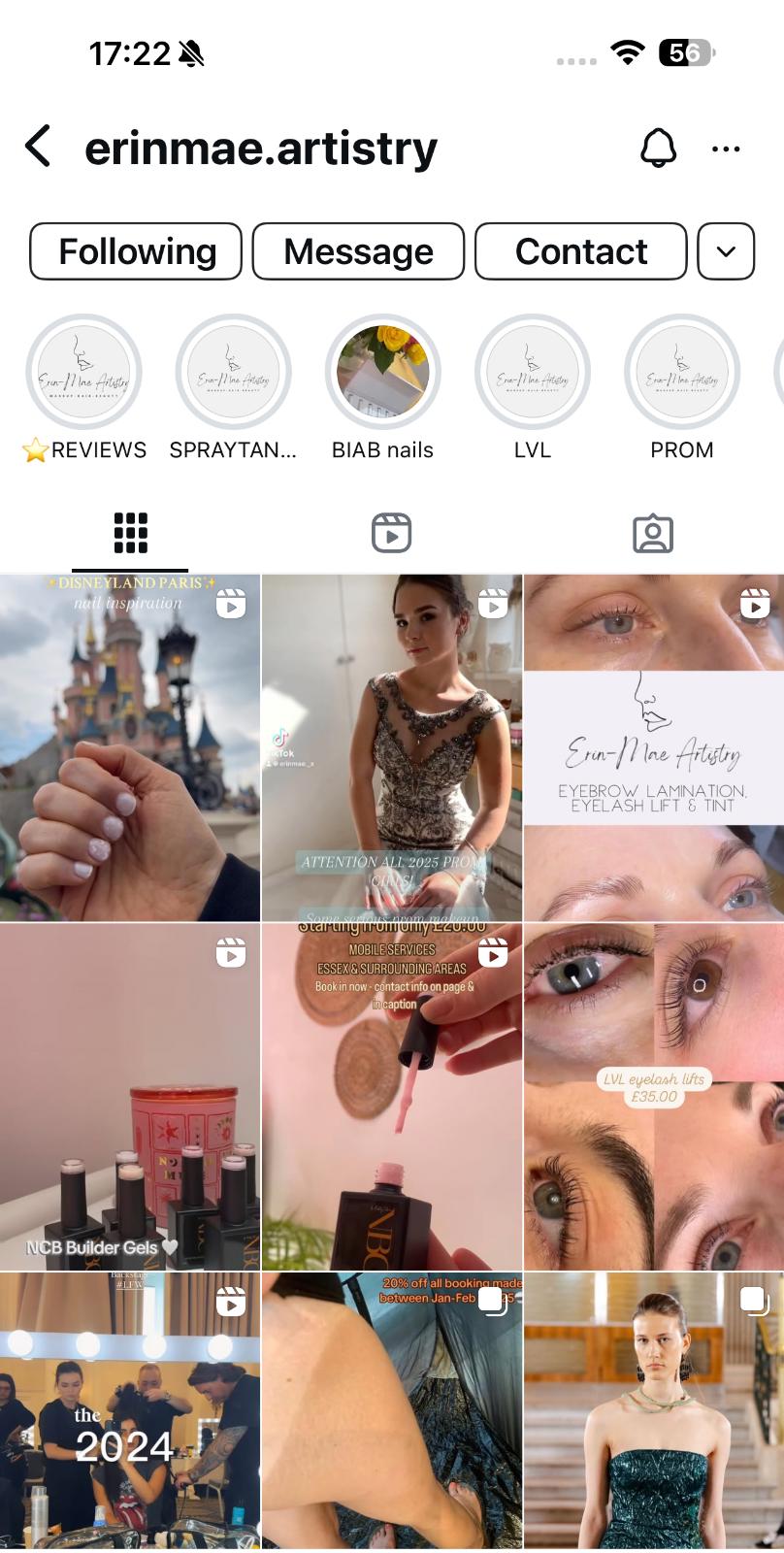Image resolution: width=784 pixels, height=1553 pixels.
Task: Message erinmae.artistry
Action: pos(358,251)
